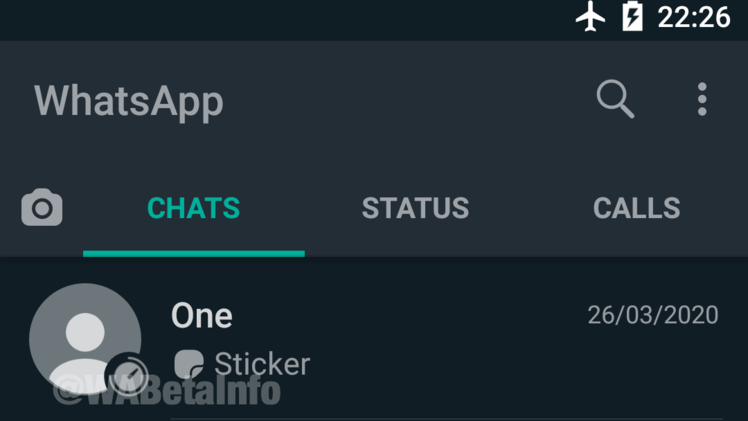Switch to the Calls tab
This screenshot has width=748, height=421.
pyautogui.click(x=636, y=208)
